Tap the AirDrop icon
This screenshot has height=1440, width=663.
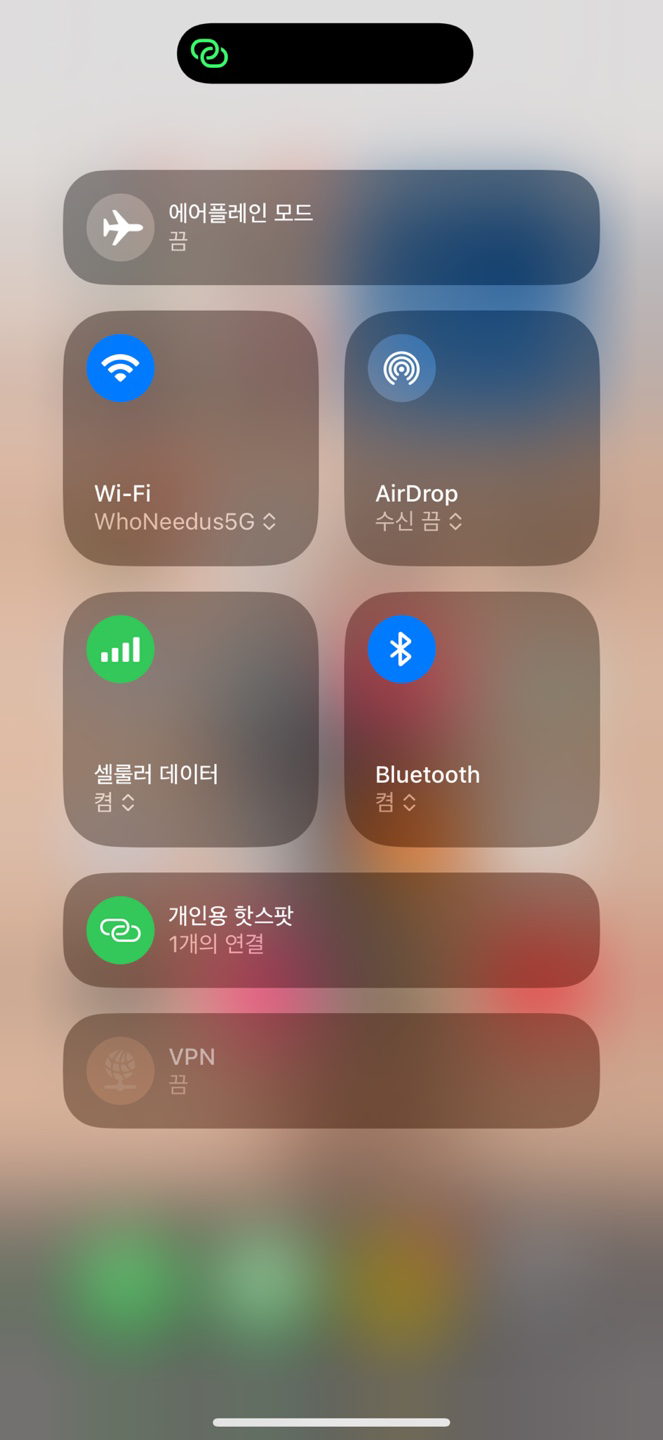coord(402,368)
